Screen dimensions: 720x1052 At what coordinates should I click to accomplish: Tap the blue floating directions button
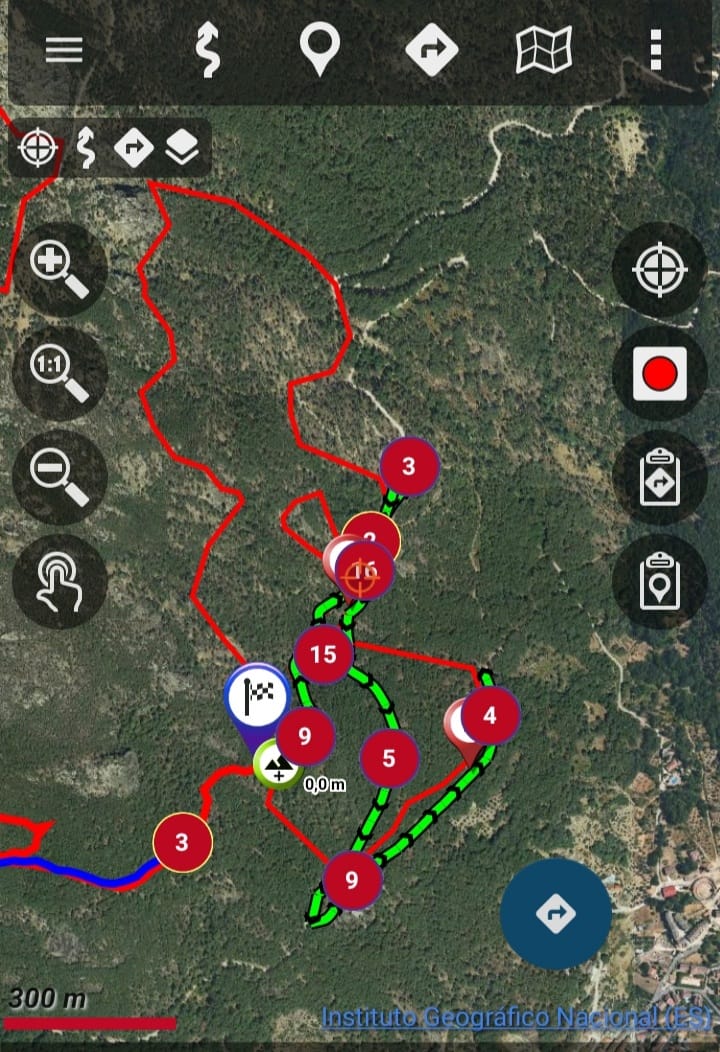coord(556,913)
